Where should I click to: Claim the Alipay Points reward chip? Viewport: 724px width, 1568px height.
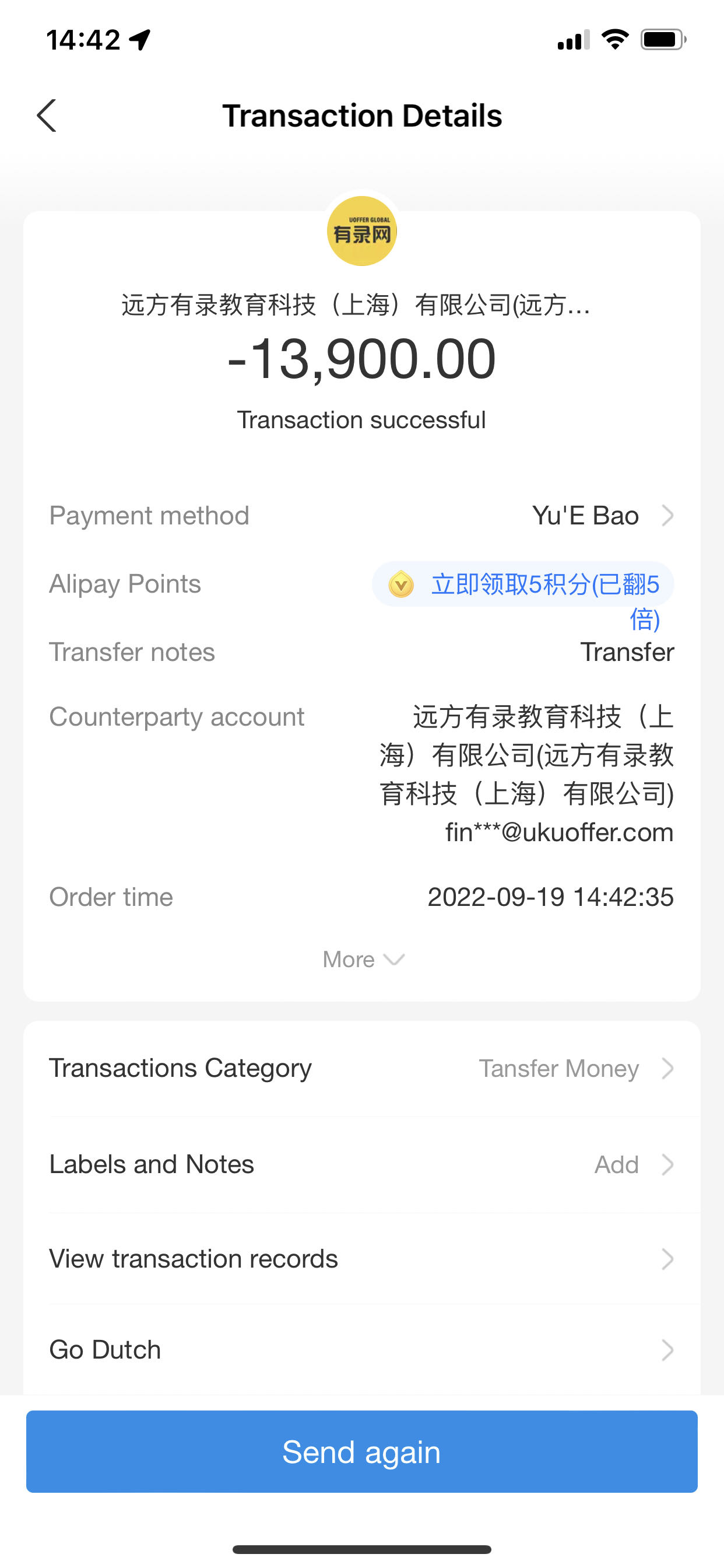point(523,585)
